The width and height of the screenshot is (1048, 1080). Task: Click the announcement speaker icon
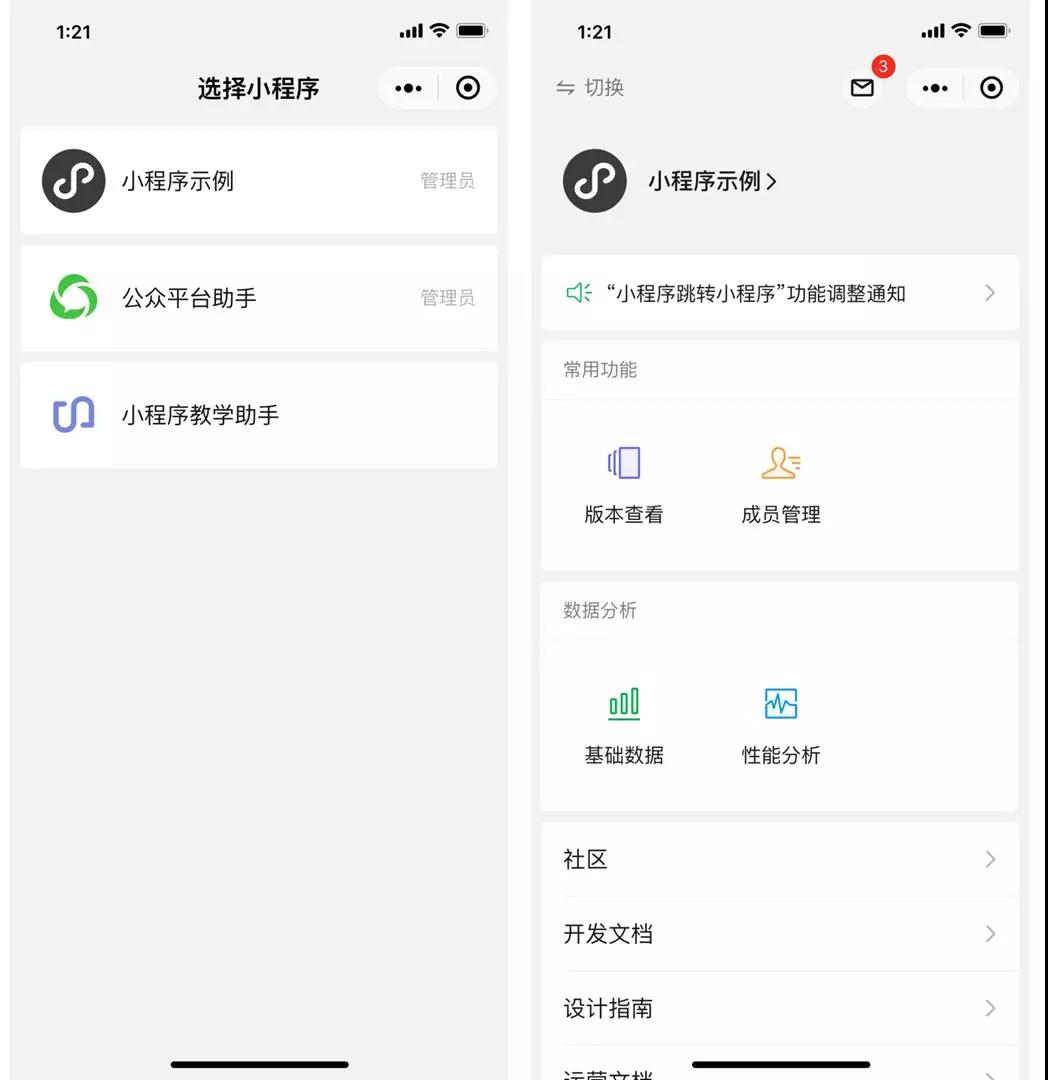[x=578, y=293]
